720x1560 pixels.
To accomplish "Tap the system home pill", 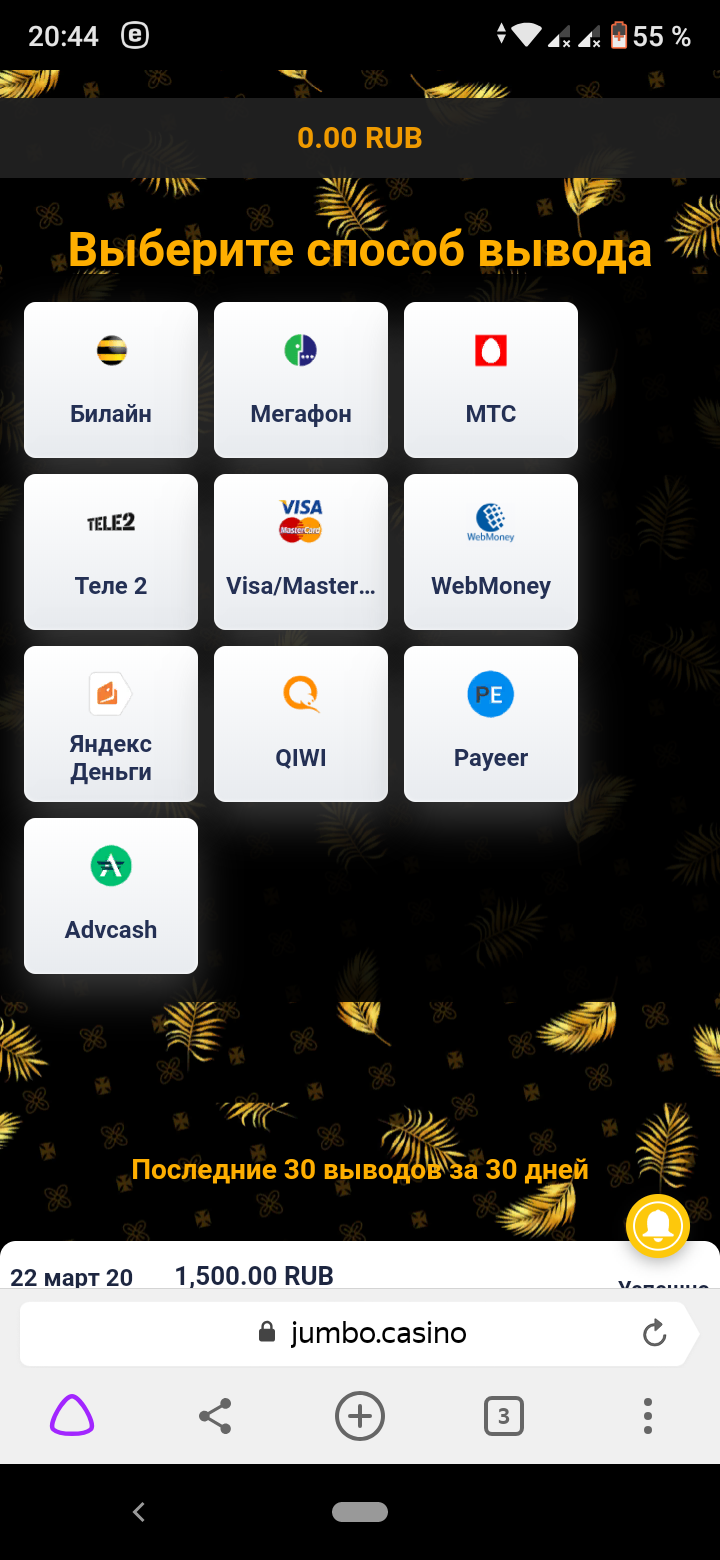I will [360, 1512].
